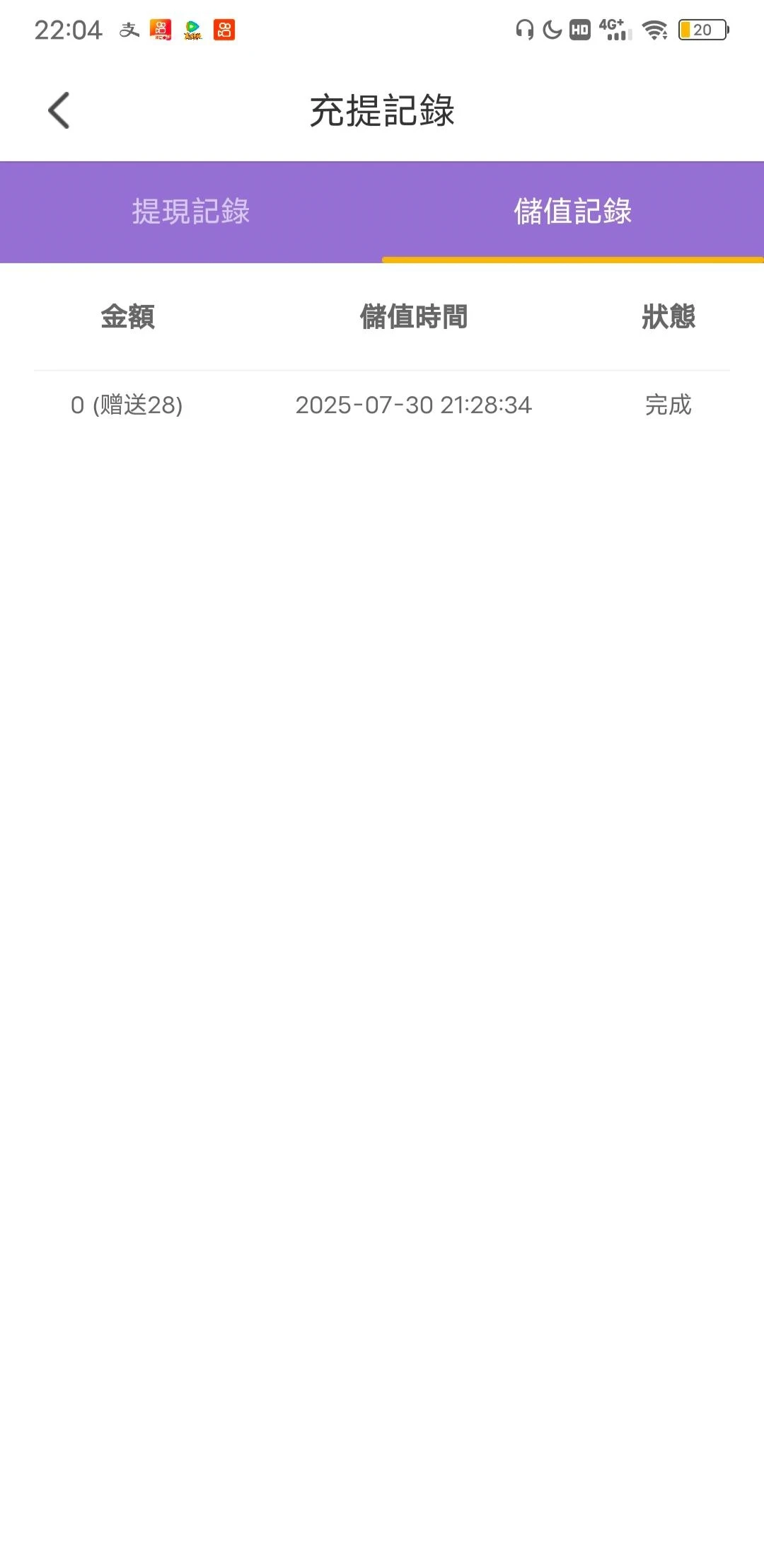Tap the moon do-not-disturb icon
Viewport: 764px width, 1568px height.
(552, 31)
